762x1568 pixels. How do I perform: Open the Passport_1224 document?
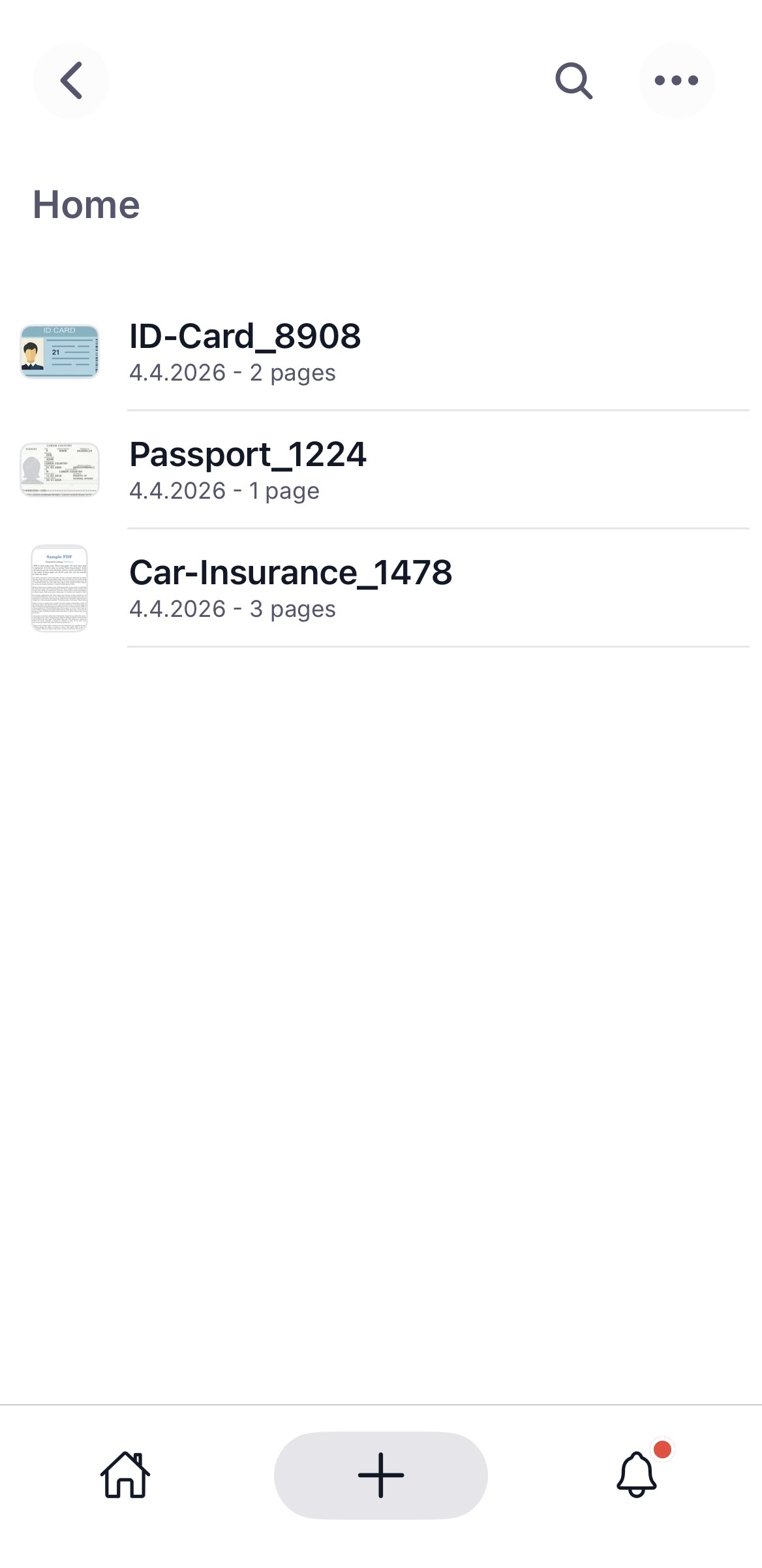tap(249, 455)
